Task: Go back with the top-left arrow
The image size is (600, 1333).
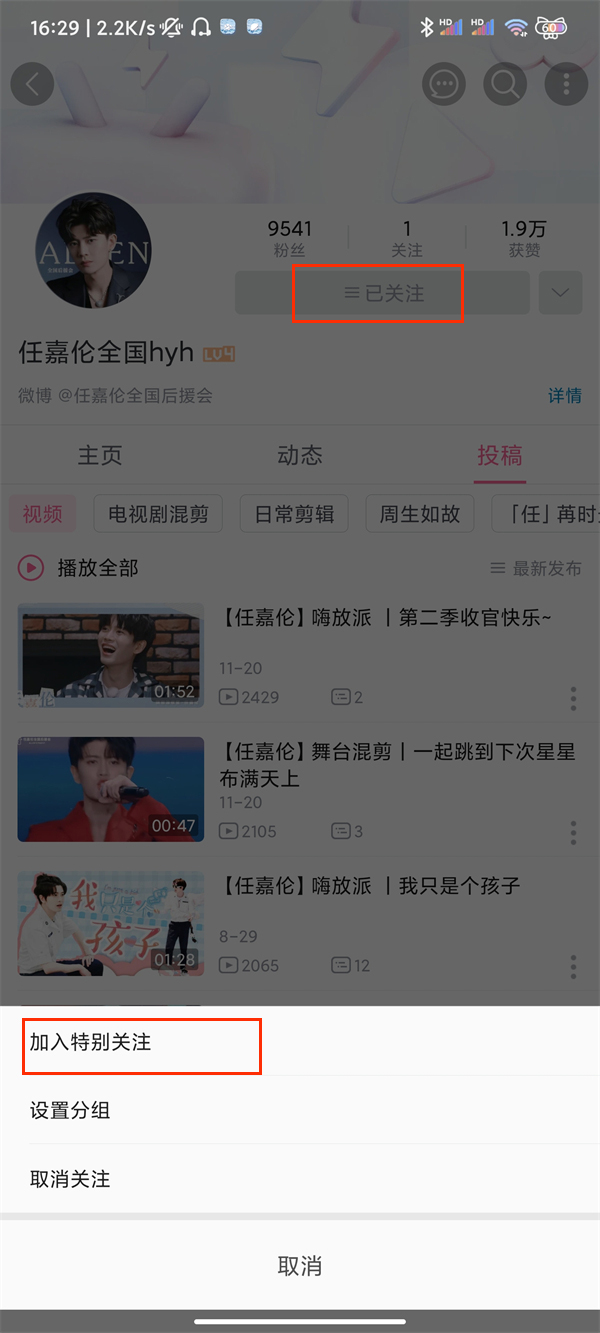Action: 32,84
